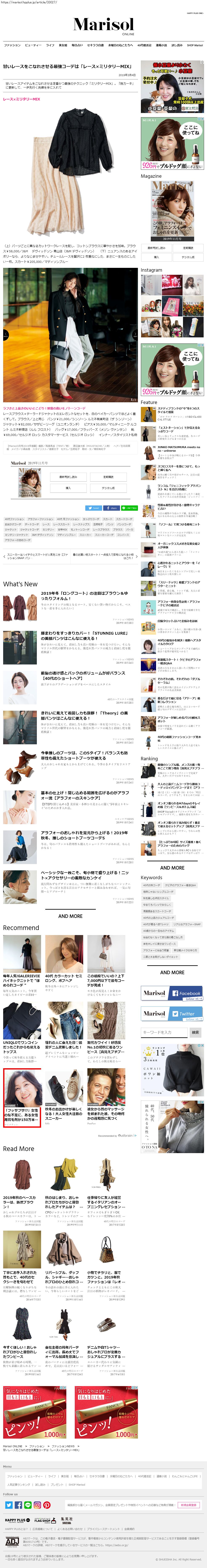Open 毎日占い in top navigation
Viewport: 207px width, 1568px height.
point(77,45)
